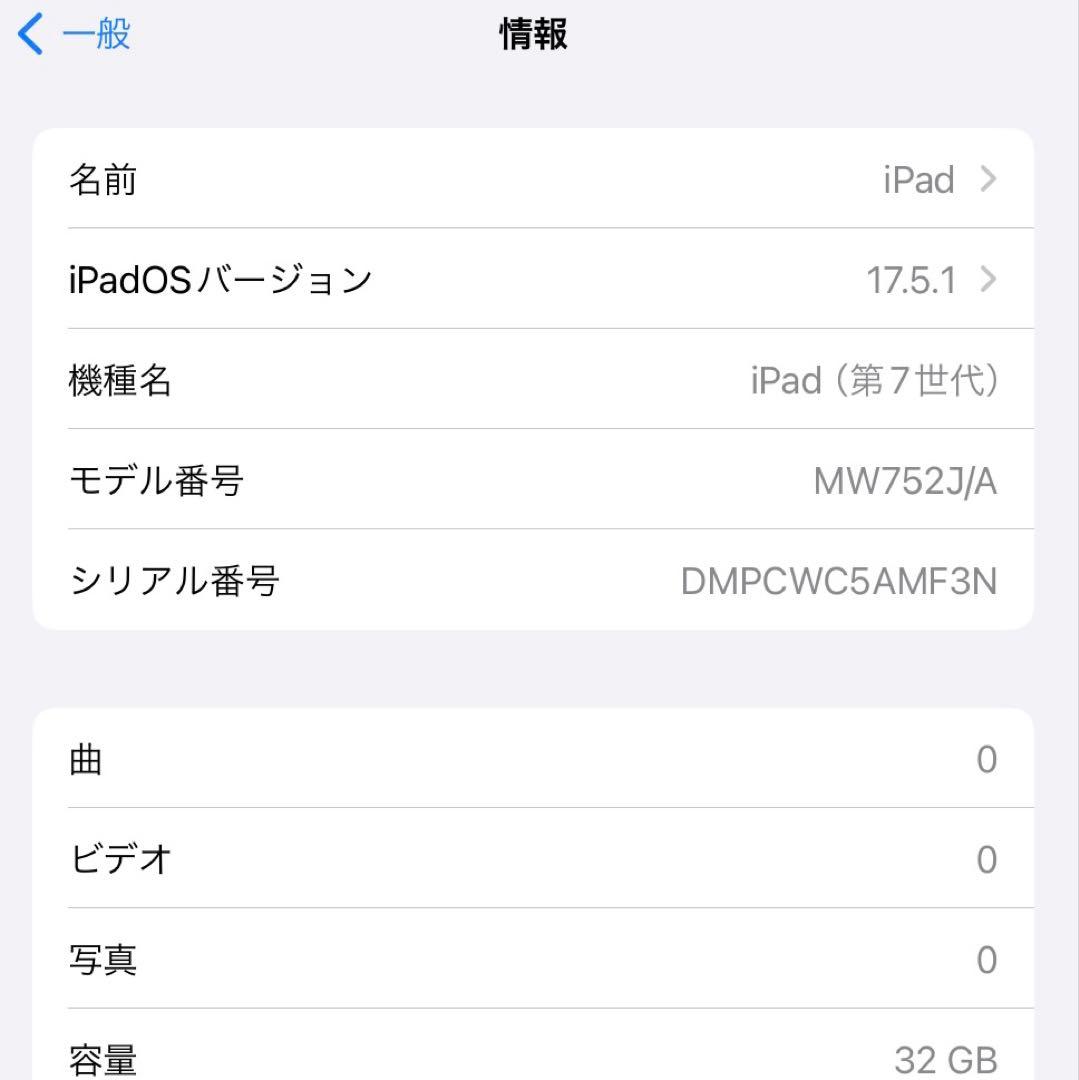Tap the back chevron icon to return

(x=28, y=33)
